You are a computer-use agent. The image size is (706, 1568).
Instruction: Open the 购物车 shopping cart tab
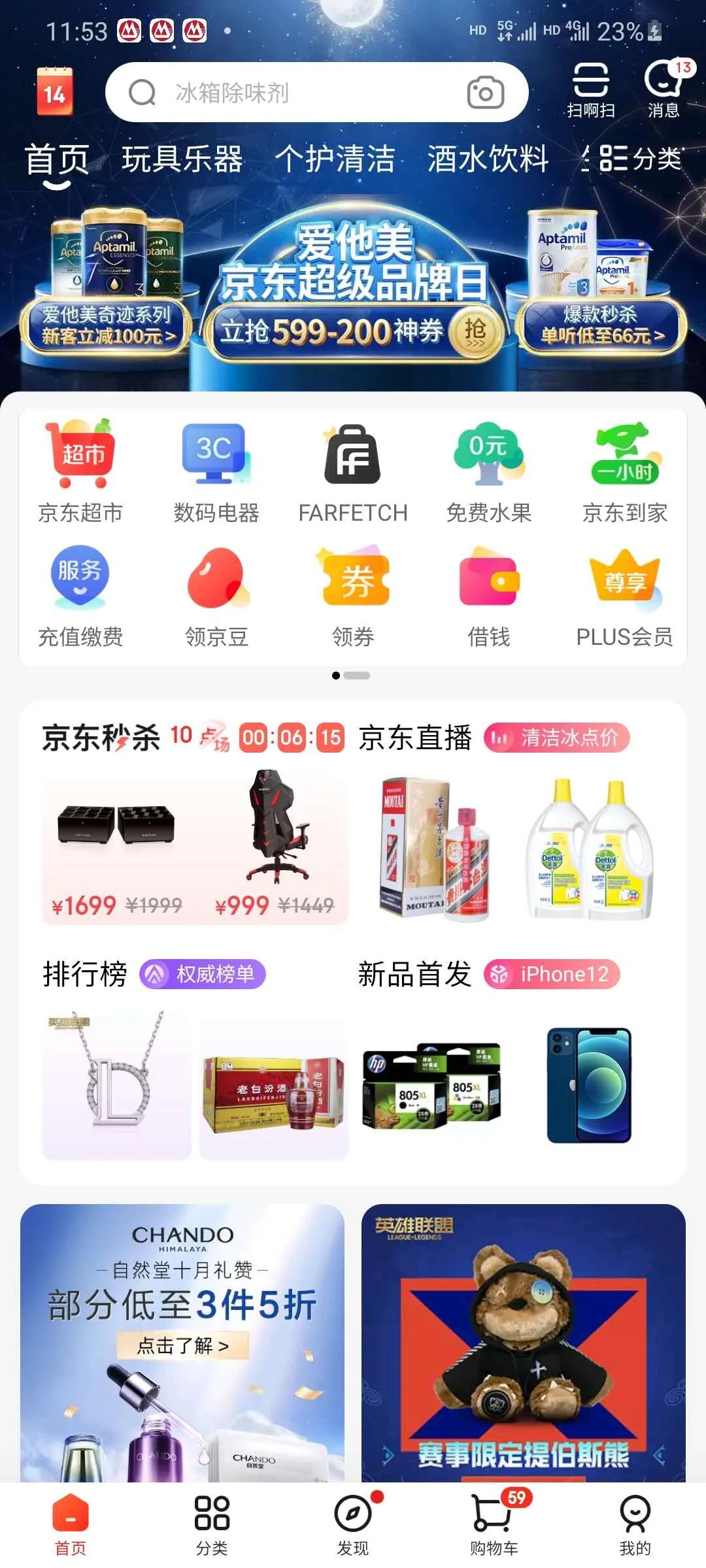tap(494, 1524)
